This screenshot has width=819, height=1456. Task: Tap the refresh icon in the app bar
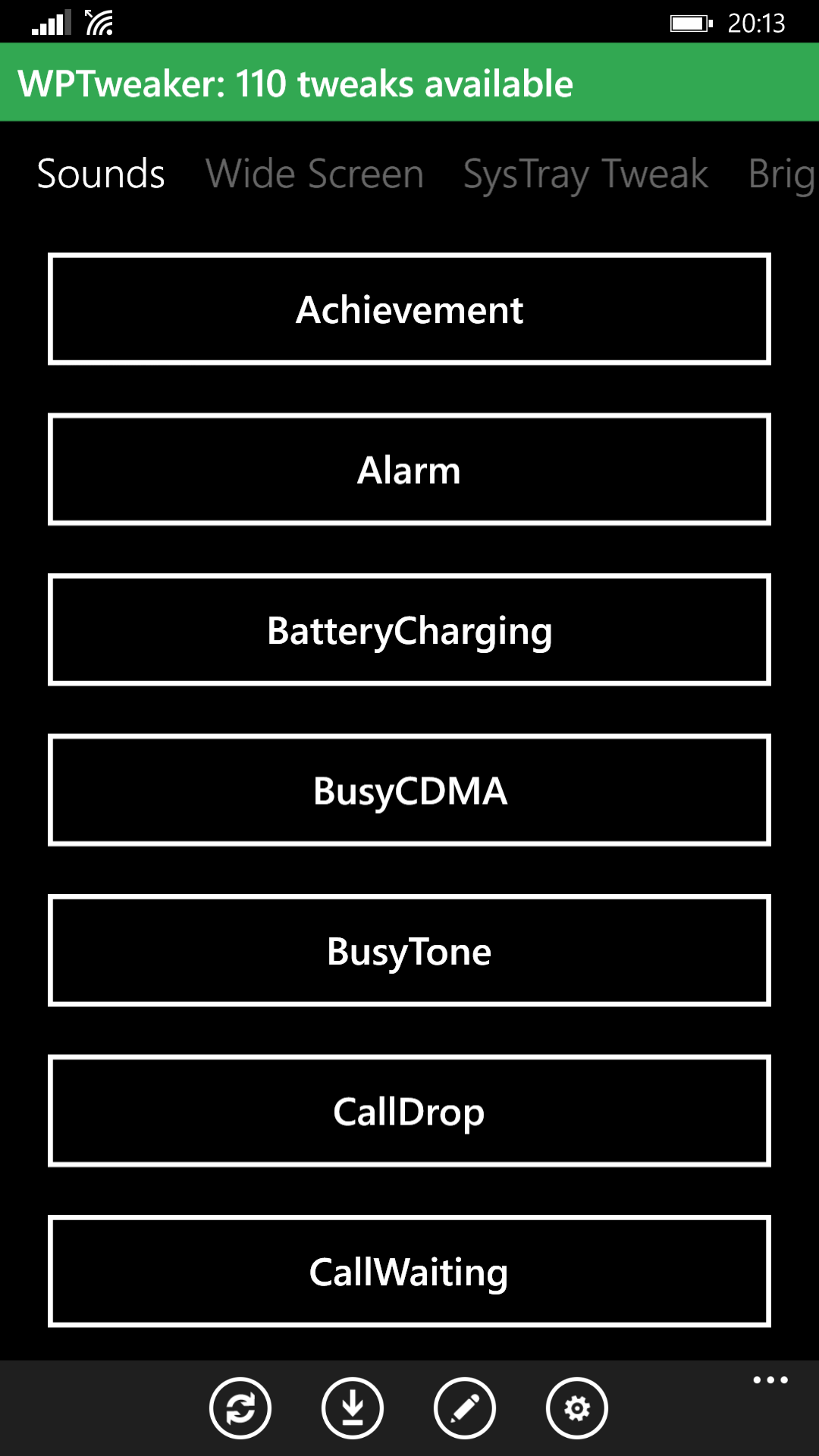pos(240,1408)
